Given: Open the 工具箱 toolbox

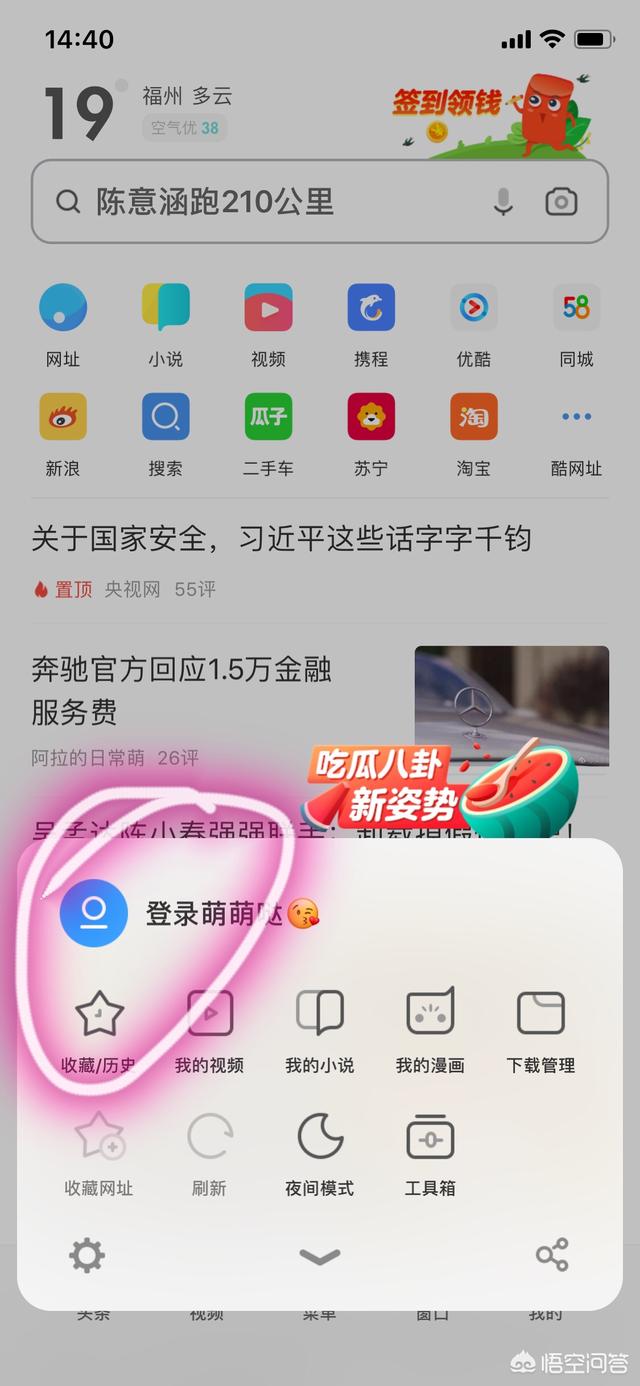Looking at the screenshot, I should pos(430,1155).
